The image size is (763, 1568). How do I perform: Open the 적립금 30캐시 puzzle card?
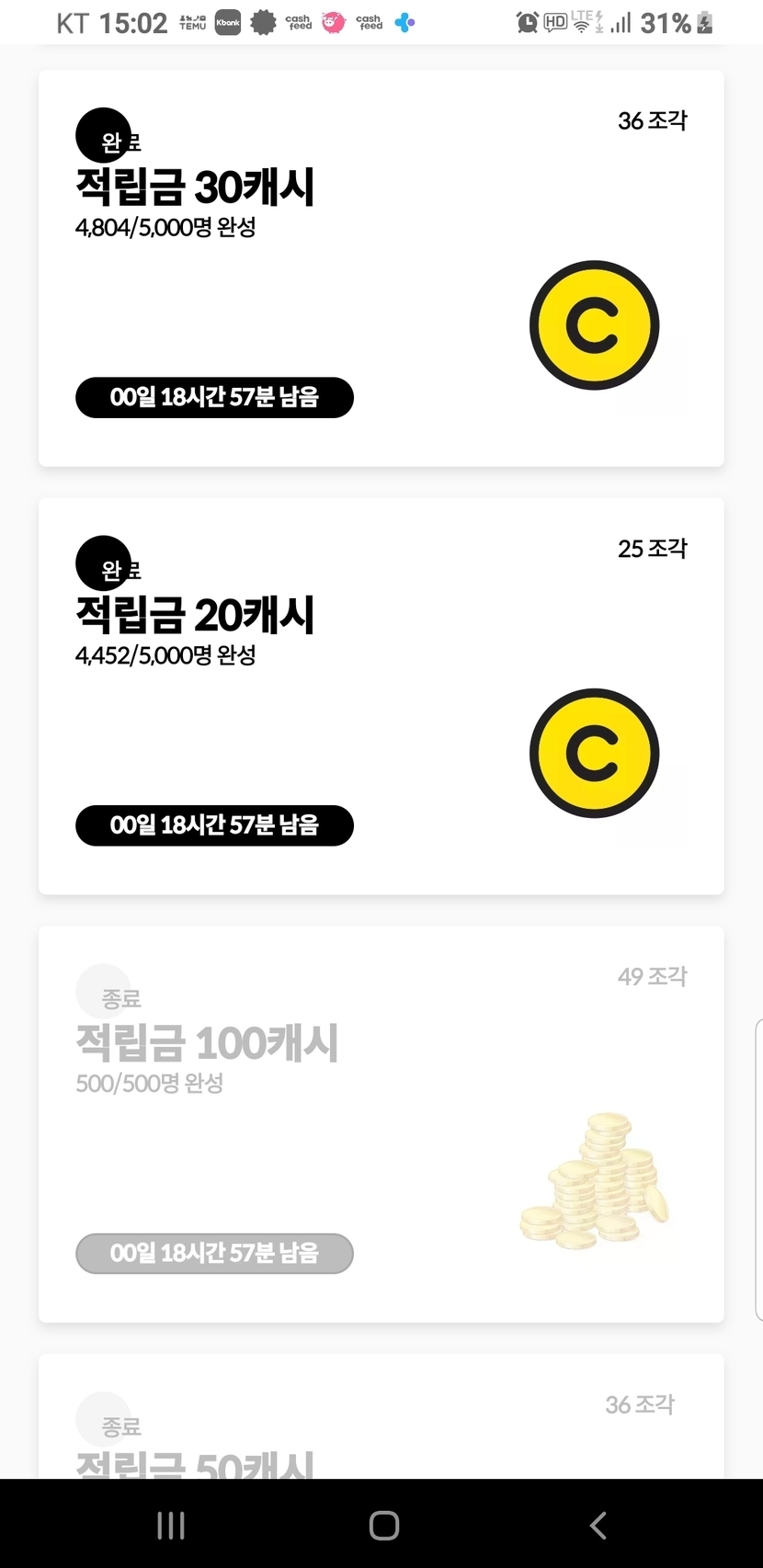pyautogui.click(x=381, y=268)
